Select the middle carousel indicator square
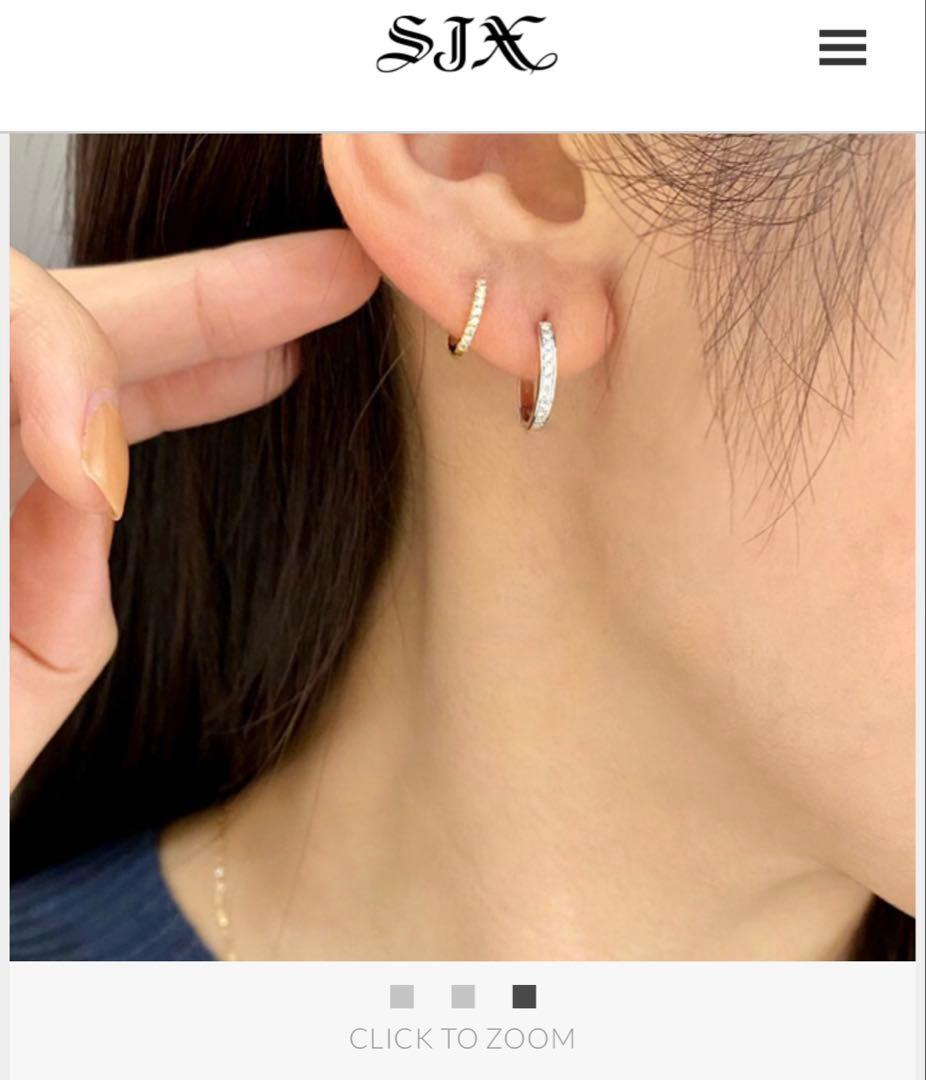Image resolution: width=926 pixels, height=1080 pixels. (463, 997)
